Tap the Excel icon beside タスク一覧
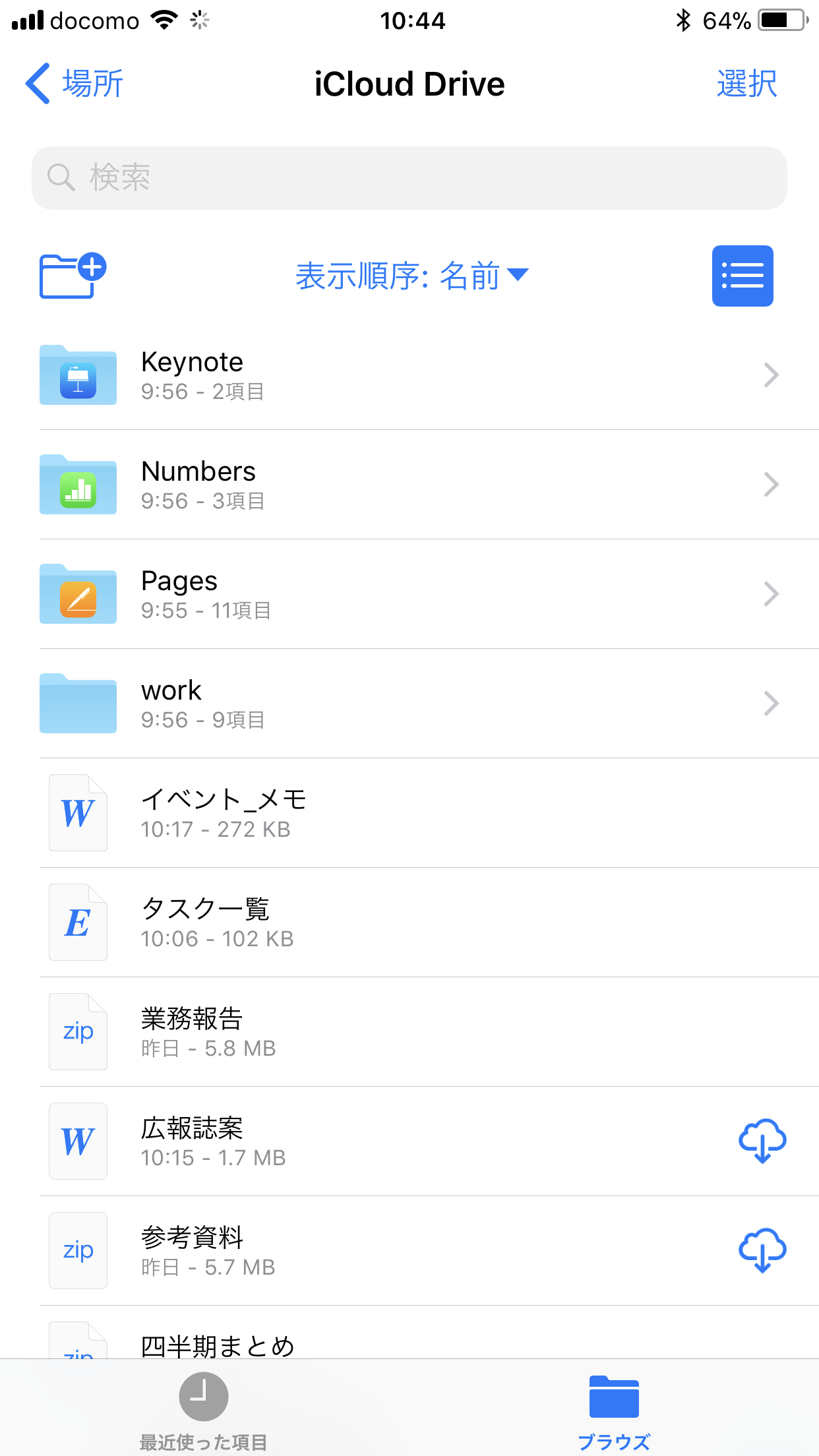The image size is (819, 1456). pyautogui.click(x=77, y=922)
